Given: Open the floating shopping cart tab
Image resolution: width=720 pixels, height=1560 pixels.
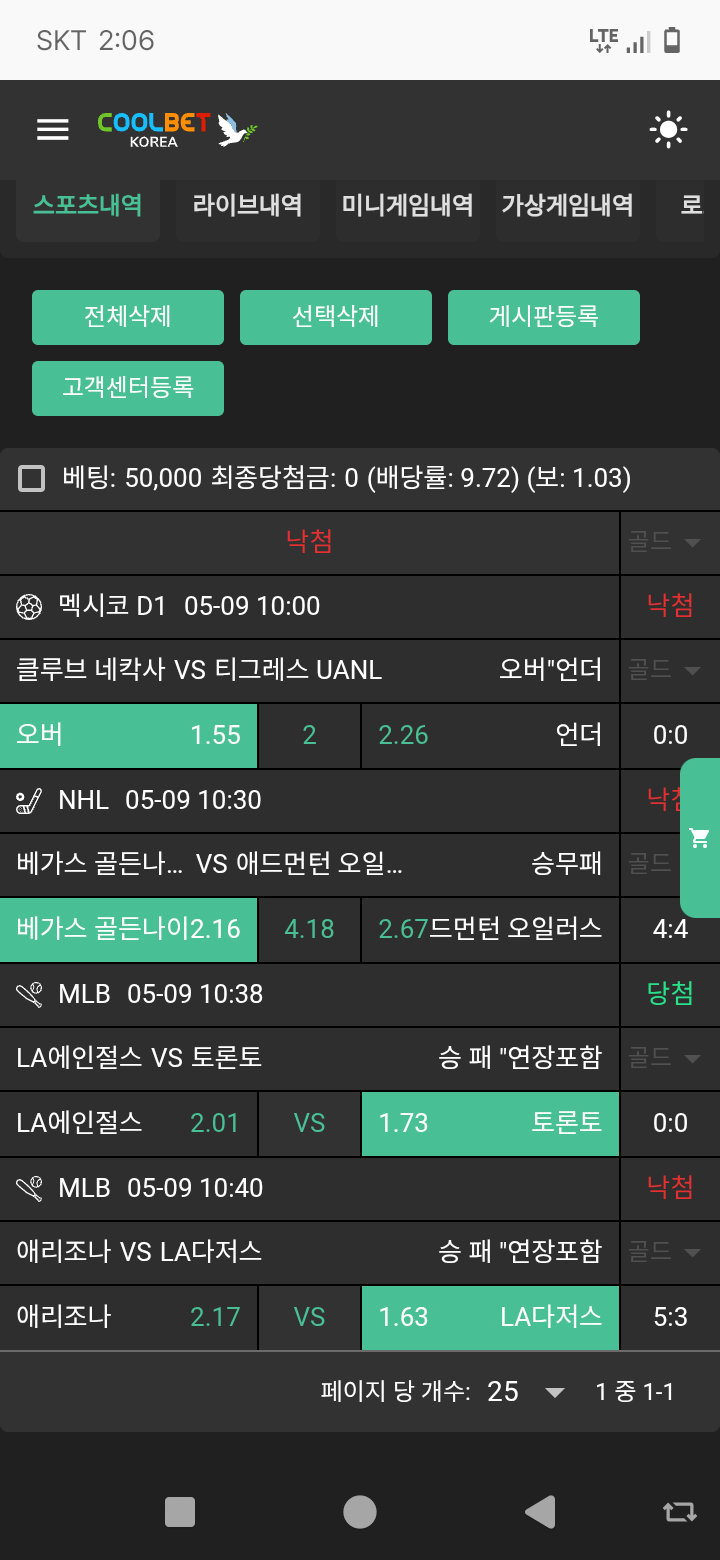Looking at the screenshot, I should pos(700,838).
